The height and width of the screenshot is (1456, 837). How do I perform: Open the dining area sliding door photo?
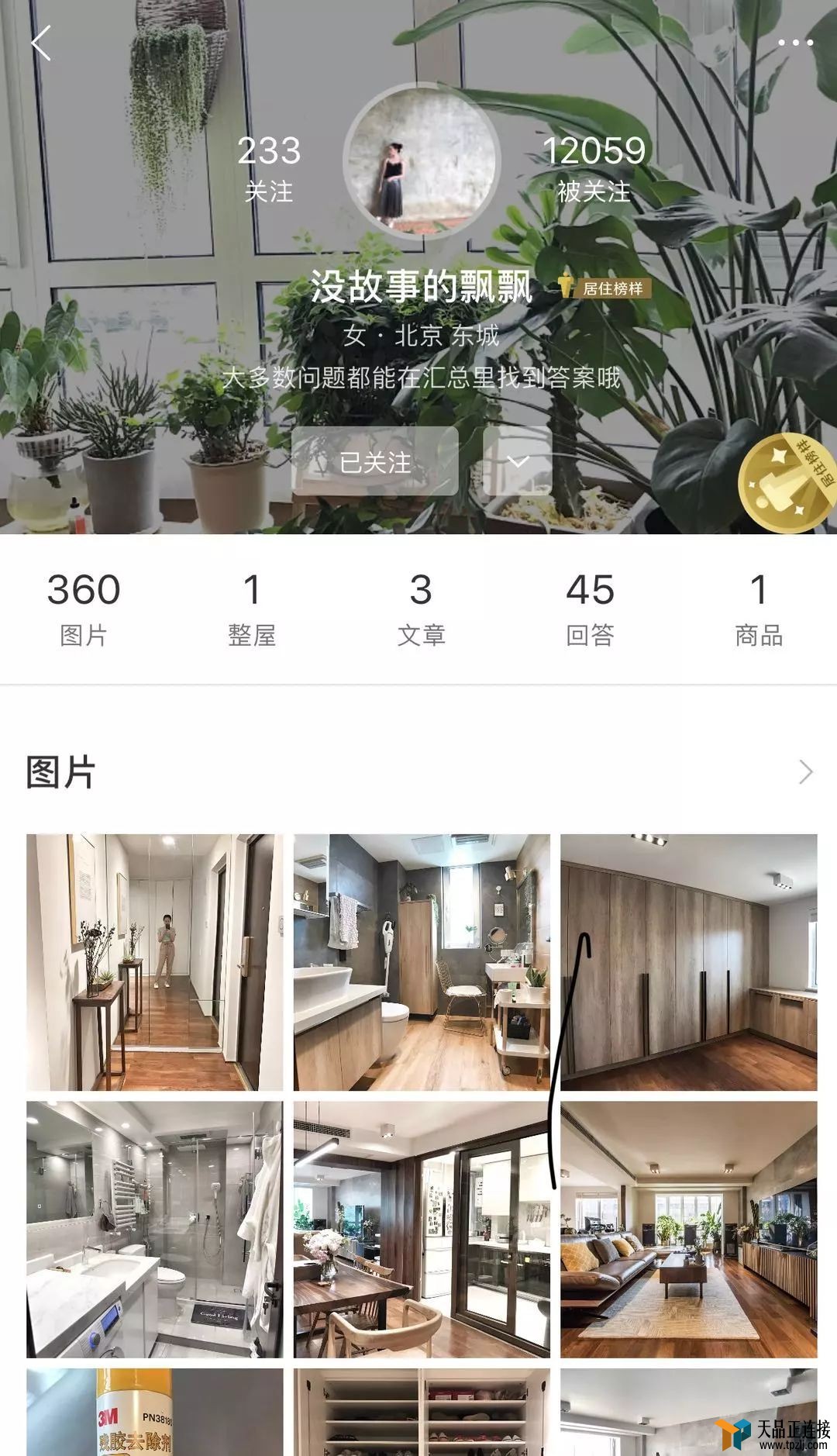point(422,1230)
